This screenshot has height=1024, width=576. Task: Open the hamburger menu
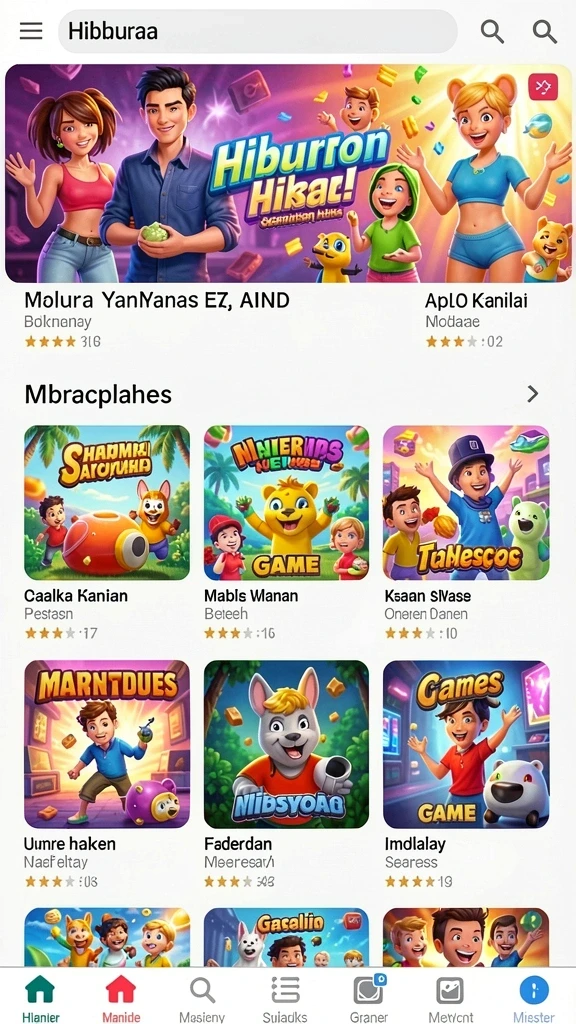point(31,31)
